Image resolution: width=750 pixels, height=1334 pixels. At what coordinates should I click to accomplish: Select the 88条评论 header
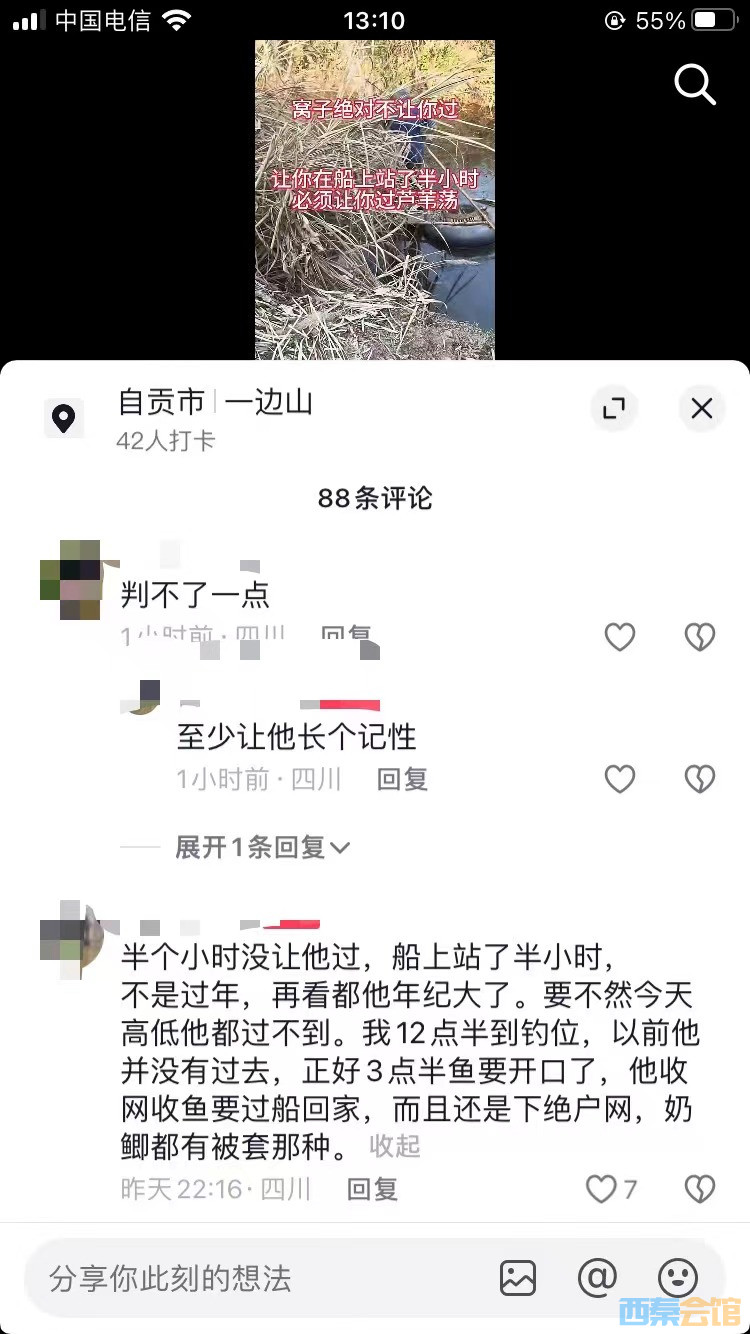[374, 499]
